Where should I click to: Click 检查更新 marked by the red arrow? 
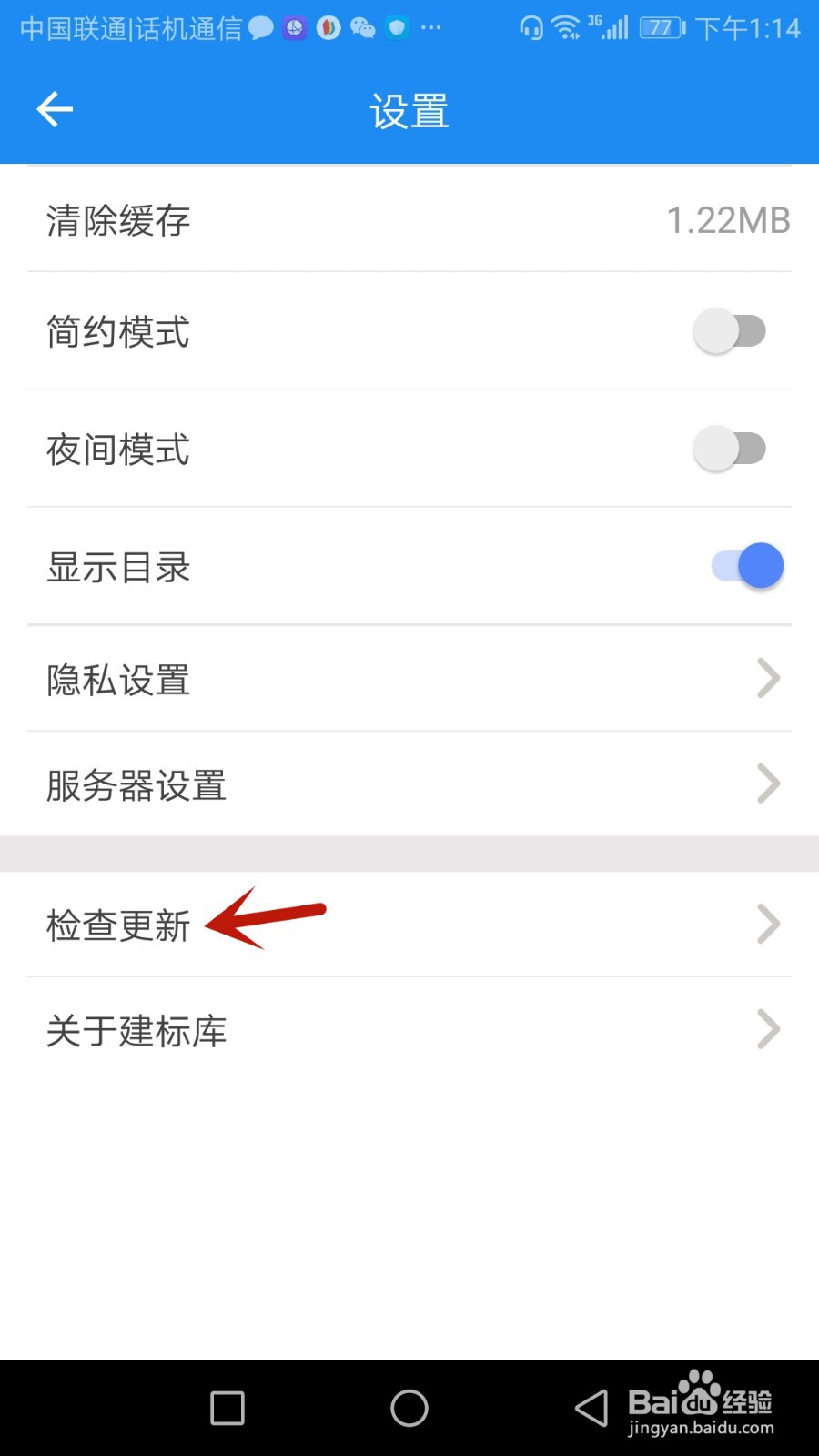coord(117,925)
